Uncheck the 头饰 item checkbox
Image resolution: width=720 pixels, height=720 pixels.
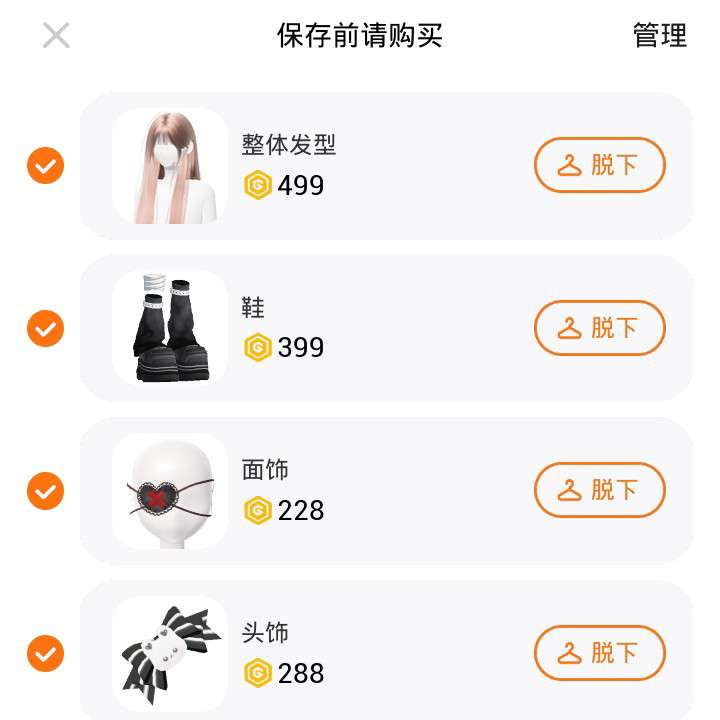[x=45, y=654]
